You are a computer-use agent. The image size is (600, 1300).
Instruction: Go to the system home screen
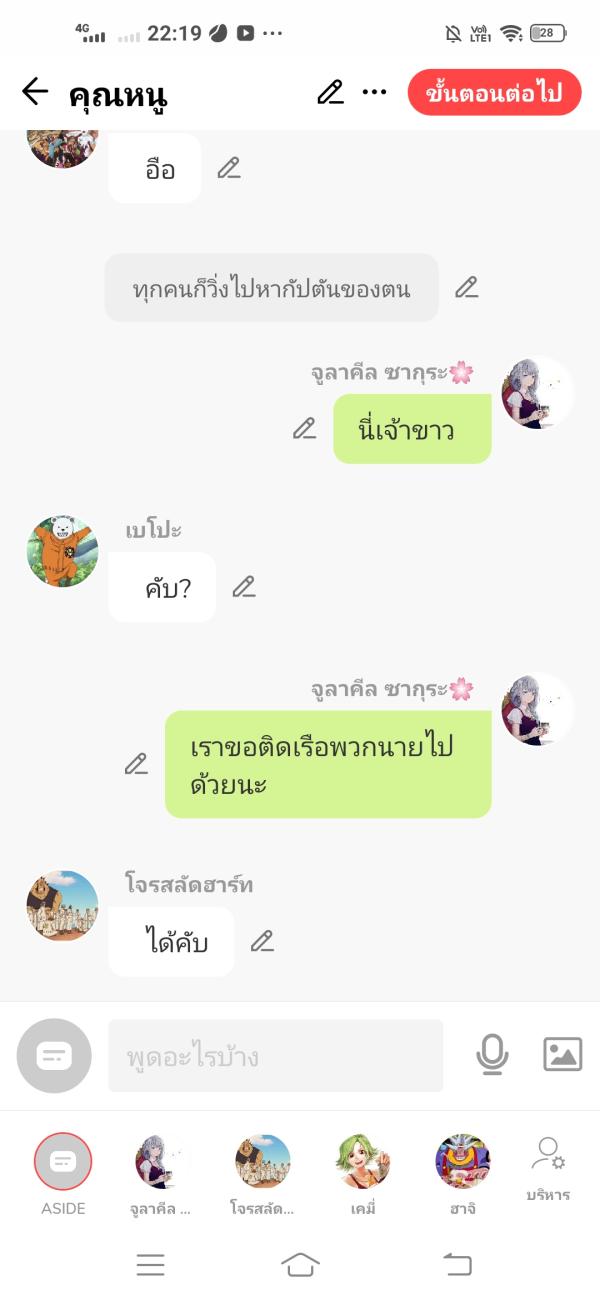tap(300, 1265)
